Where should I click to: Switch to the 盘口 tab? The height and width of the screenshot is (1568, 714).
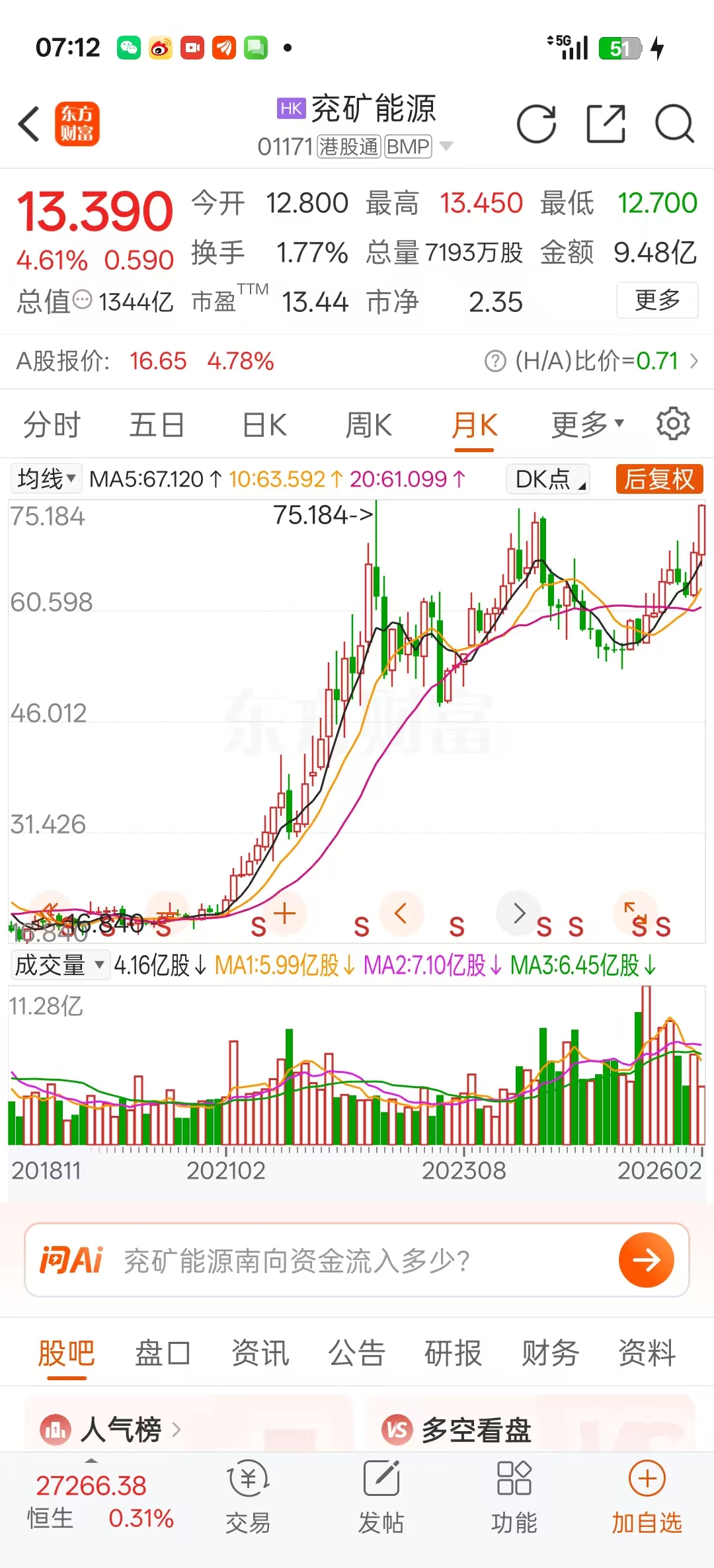click(x=163, y=1352)
